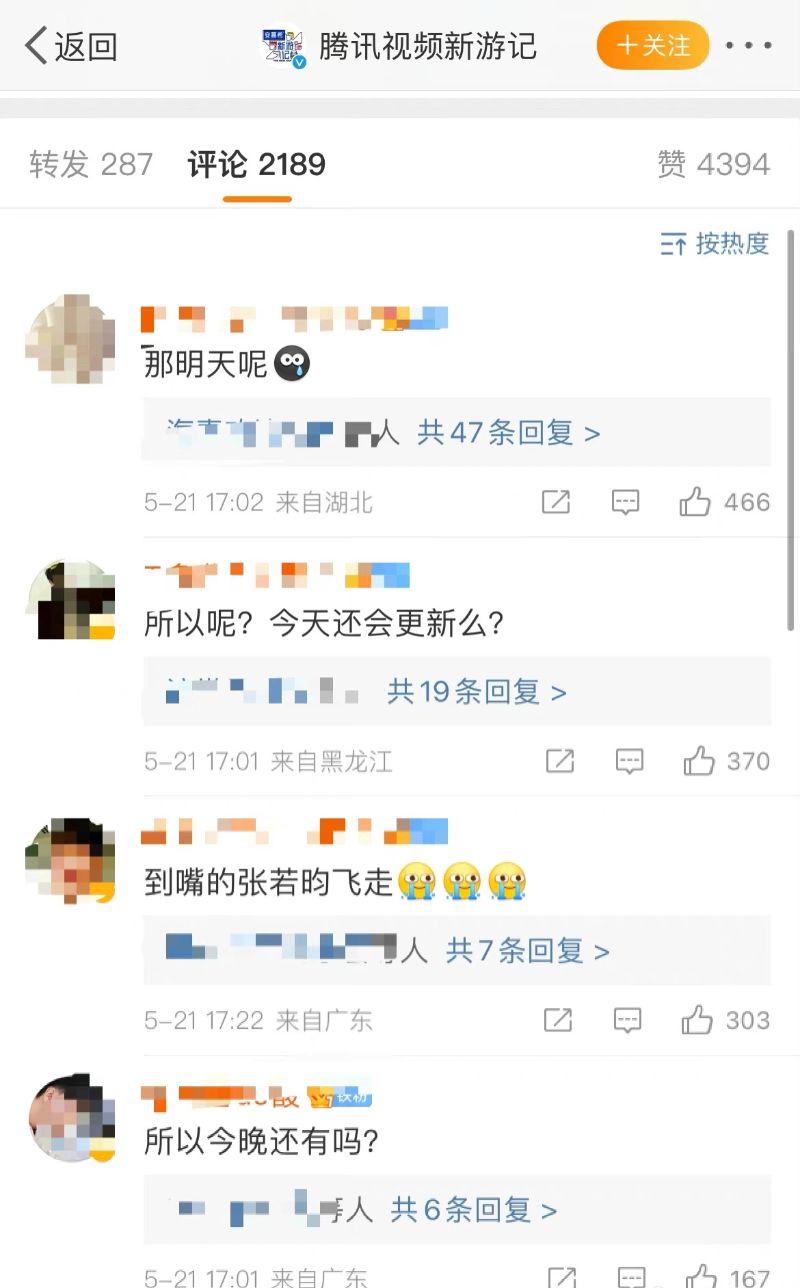Switch to the 赞 4394 tab

pyautogui.click(x=713, y=165)
